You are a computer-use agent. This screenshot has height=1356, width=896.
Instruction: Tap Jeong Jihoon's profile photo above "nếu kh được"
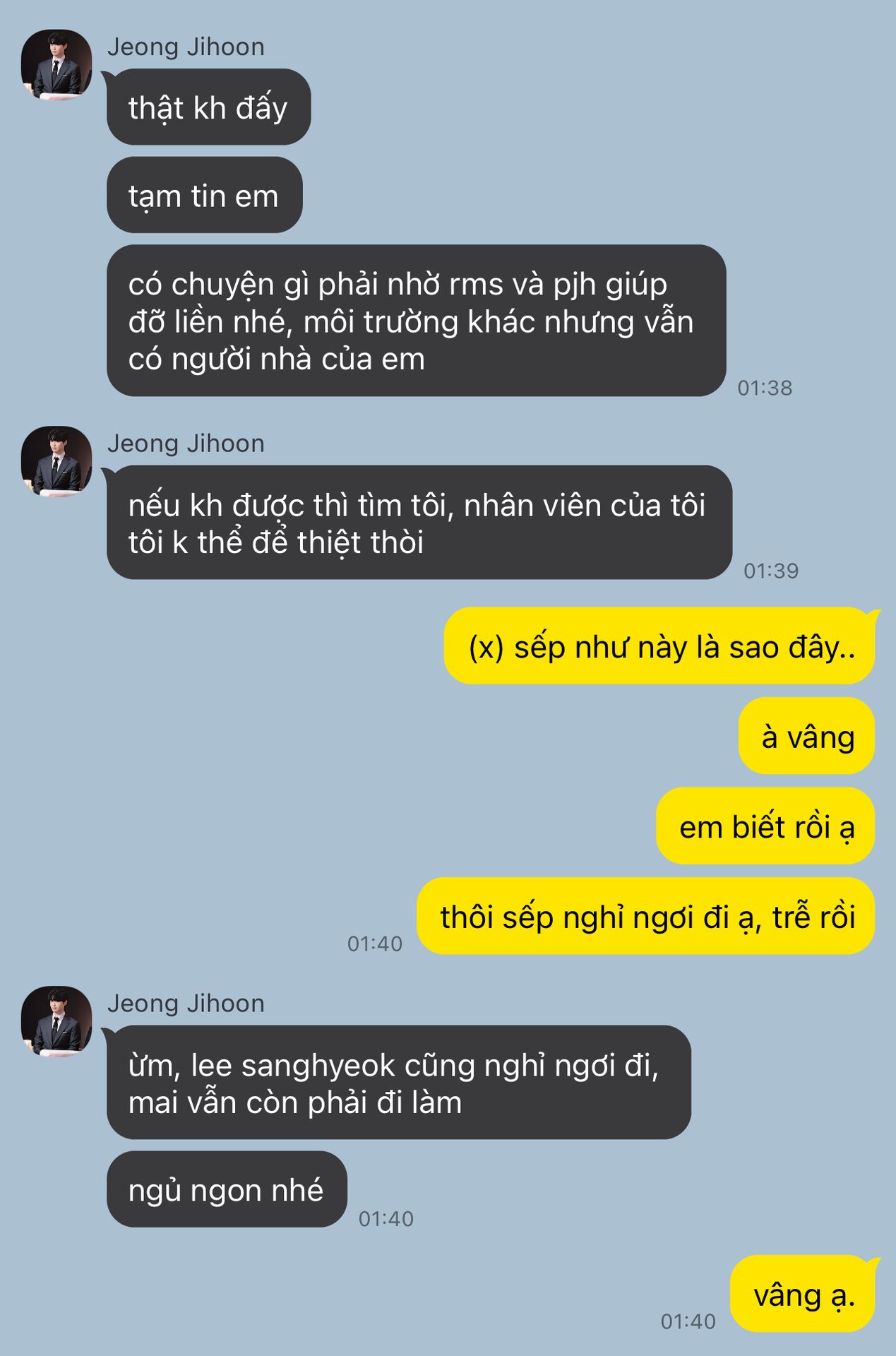56,460
